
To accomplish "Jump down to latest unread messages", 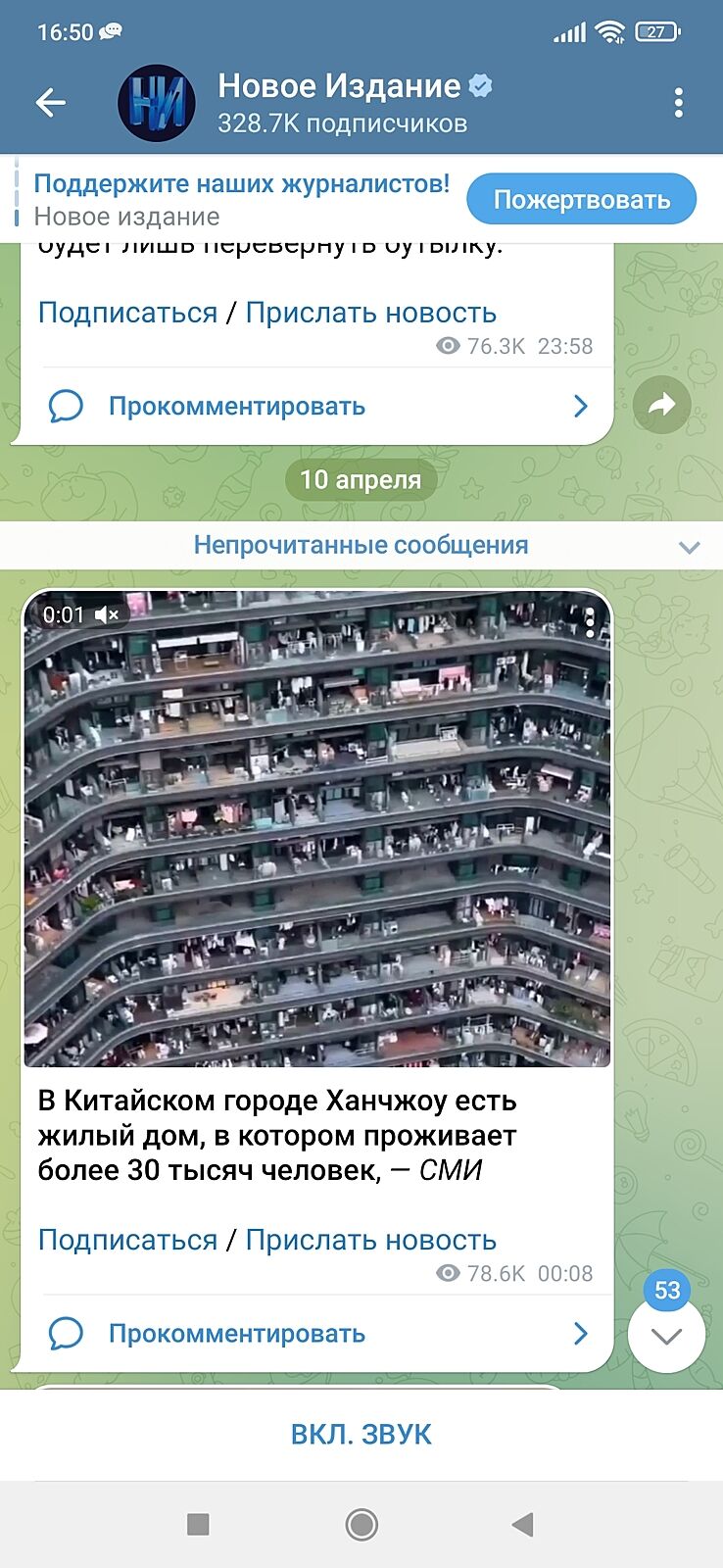I will (x=666, y=1335).
